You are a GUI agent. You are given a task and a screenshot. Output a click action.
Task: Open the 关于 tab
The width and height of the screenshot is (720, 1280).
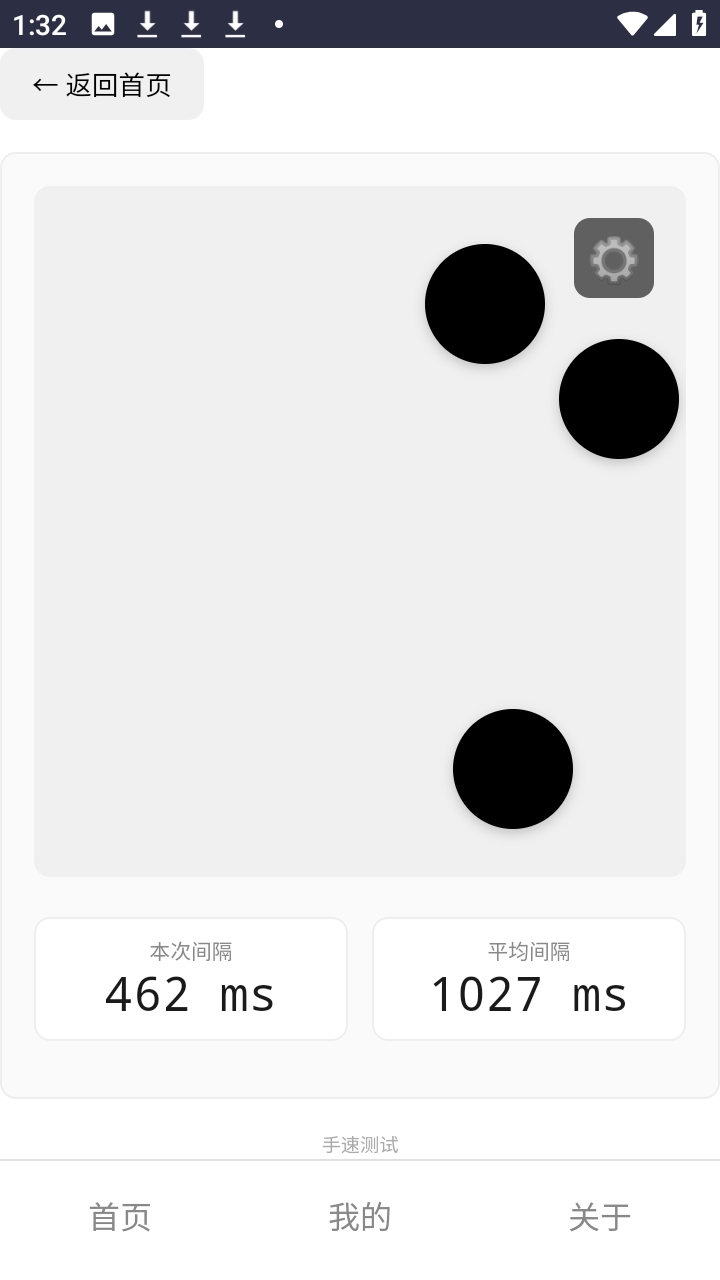600,1217
